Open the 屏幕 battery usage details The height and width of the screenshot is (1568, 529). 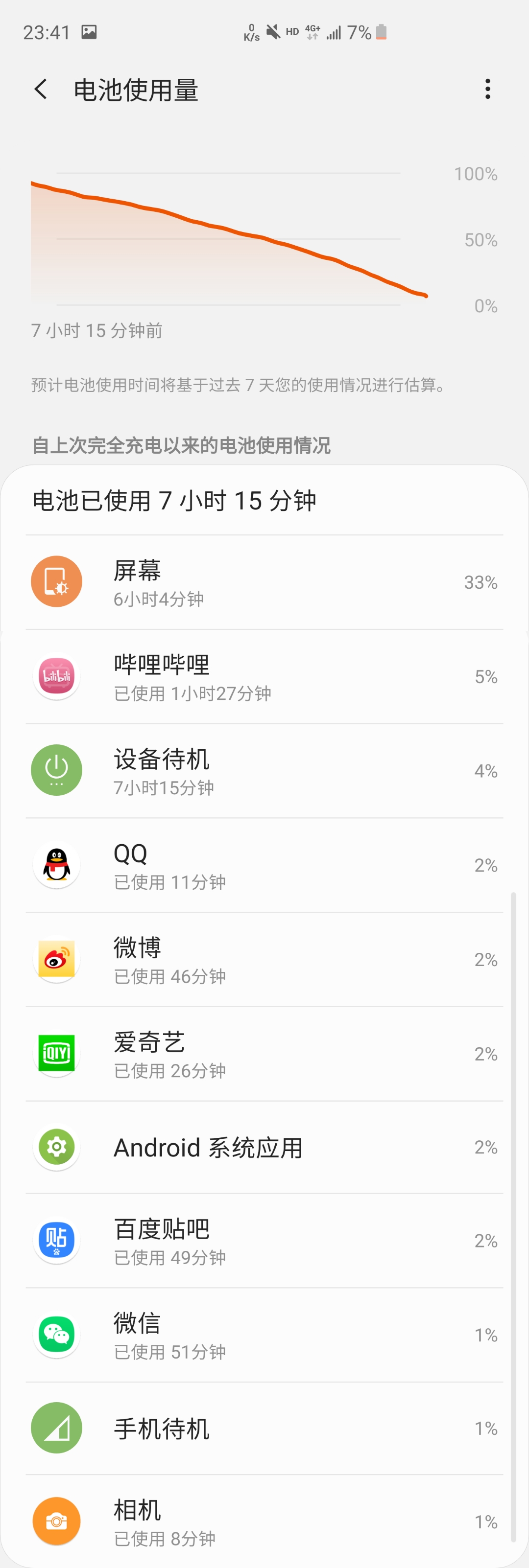click(x=264, y=582)
